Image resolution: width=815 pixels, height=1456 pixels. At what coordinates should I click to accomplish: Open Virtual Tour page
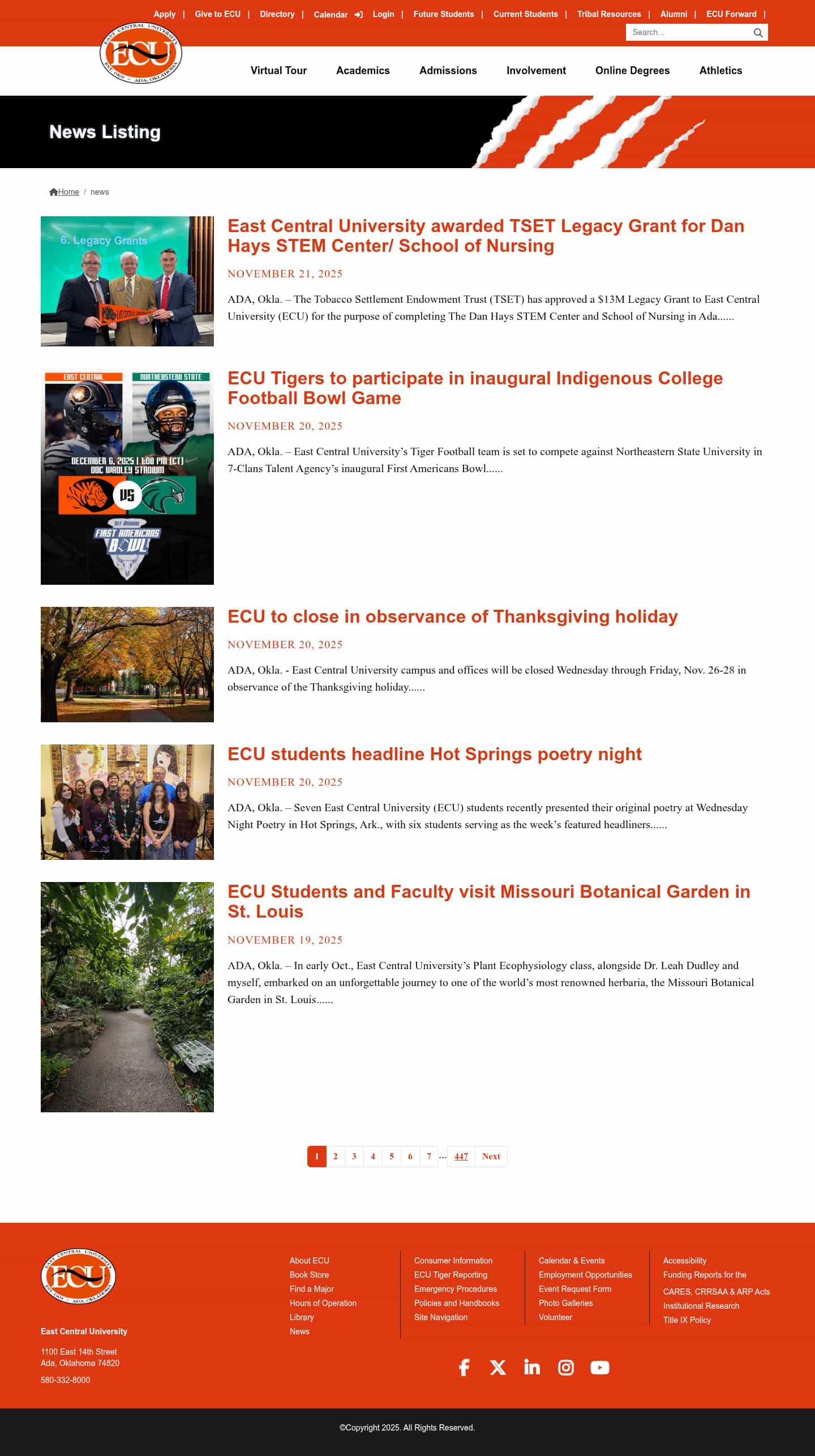278,71
